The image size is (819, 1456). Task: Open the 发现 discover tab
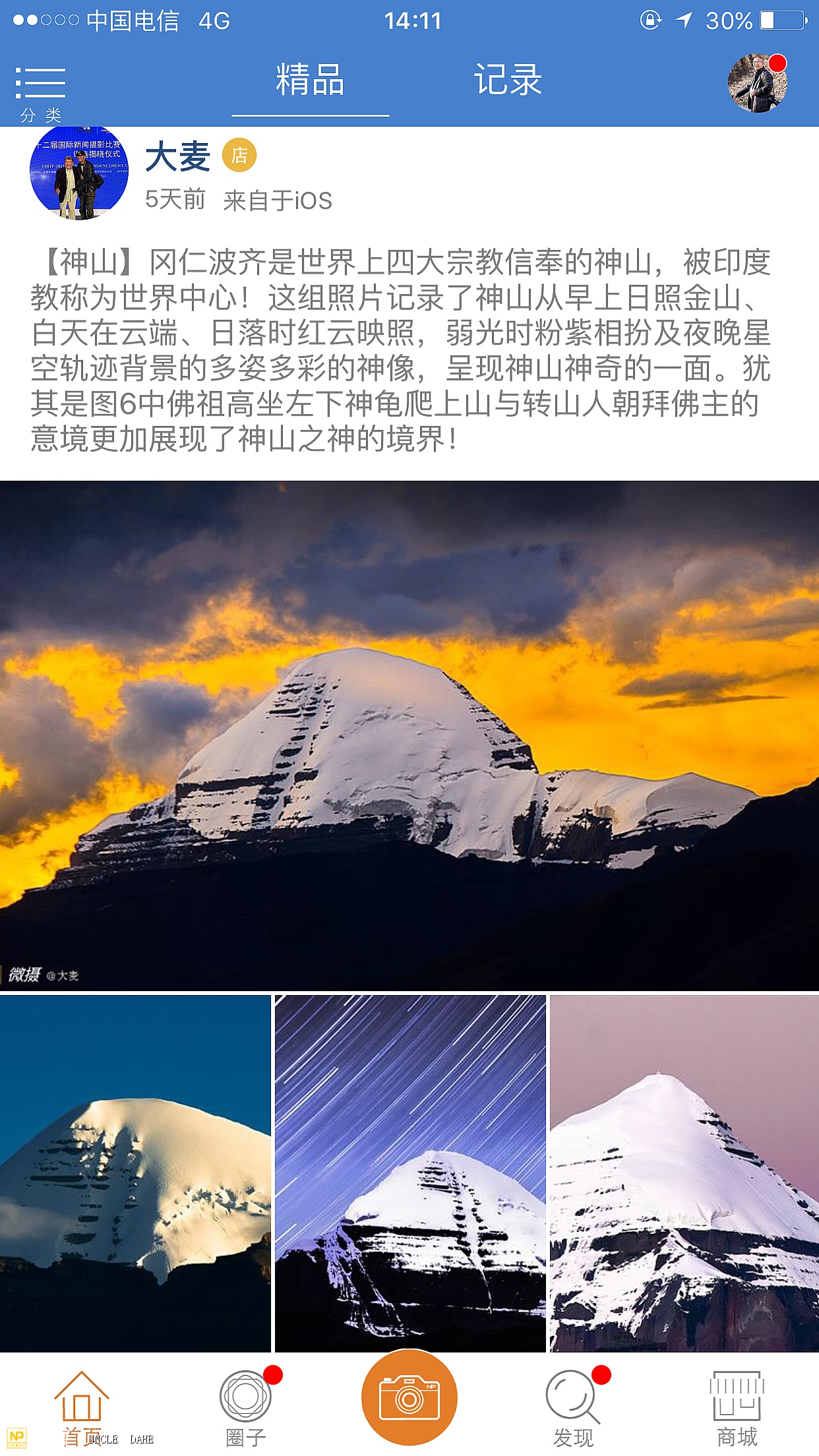[x=573, y=1406]
